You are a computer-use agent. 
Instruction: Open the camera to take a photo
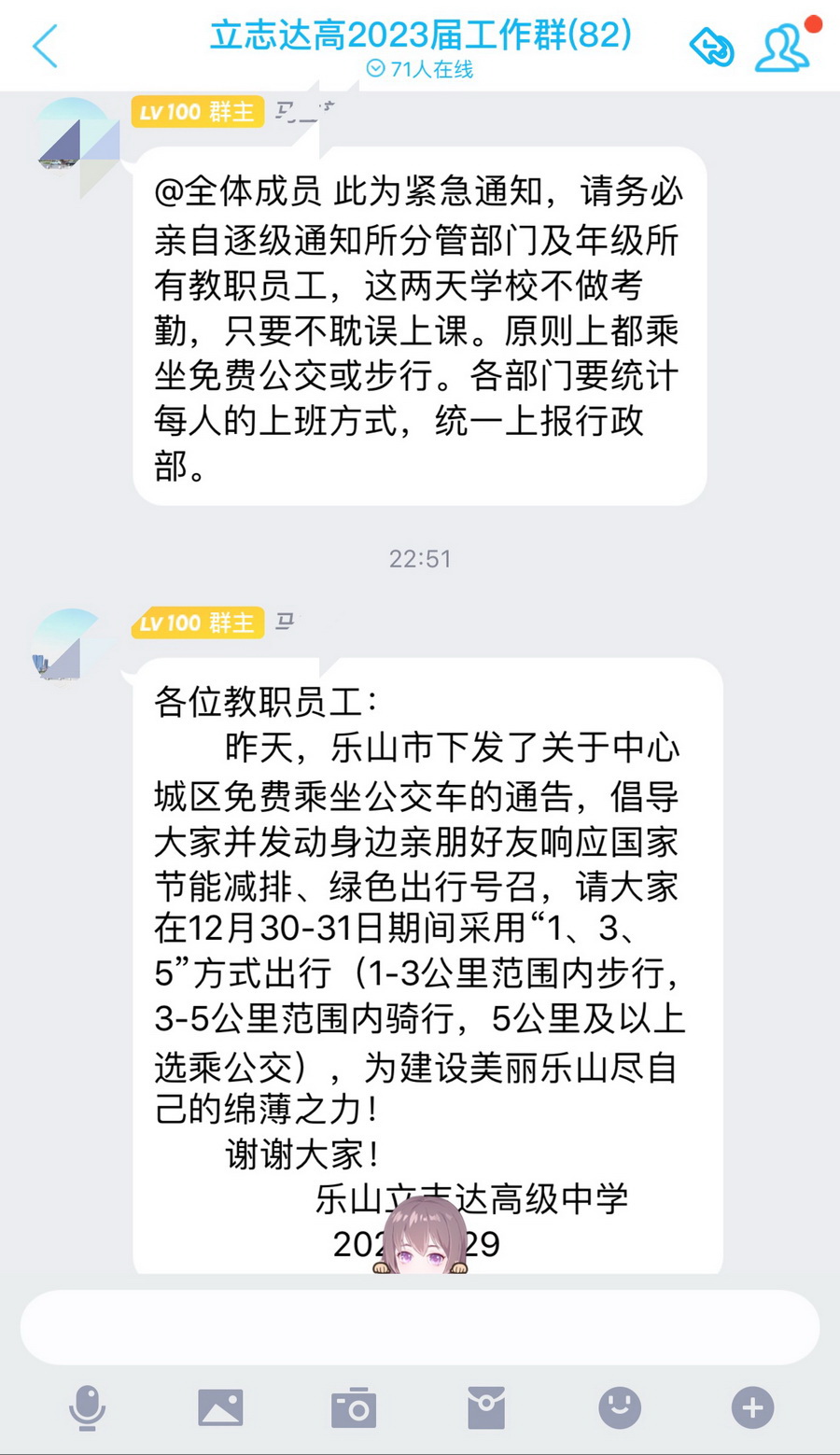[x=354, y=1407]
